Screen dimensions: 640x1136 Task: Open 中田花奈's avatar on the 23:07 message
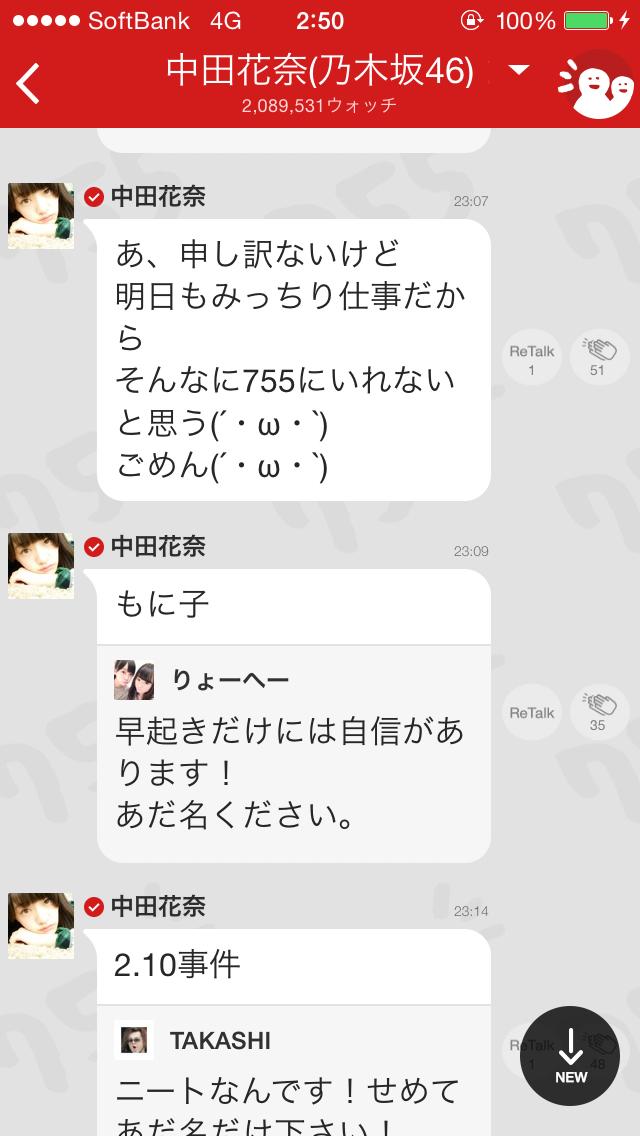point(41,216)
